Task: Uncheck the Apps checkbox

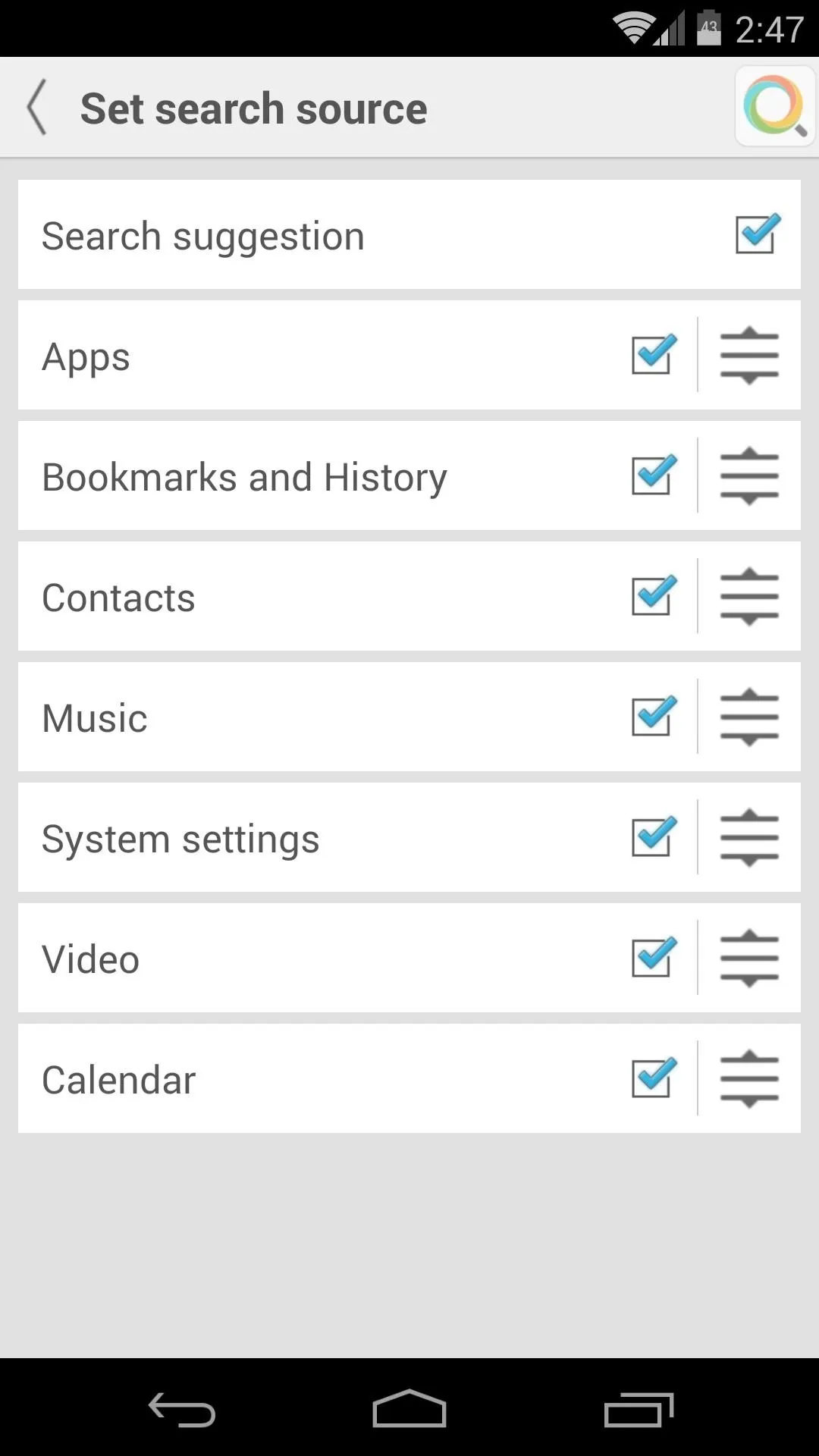Action: tap(654, 354)
